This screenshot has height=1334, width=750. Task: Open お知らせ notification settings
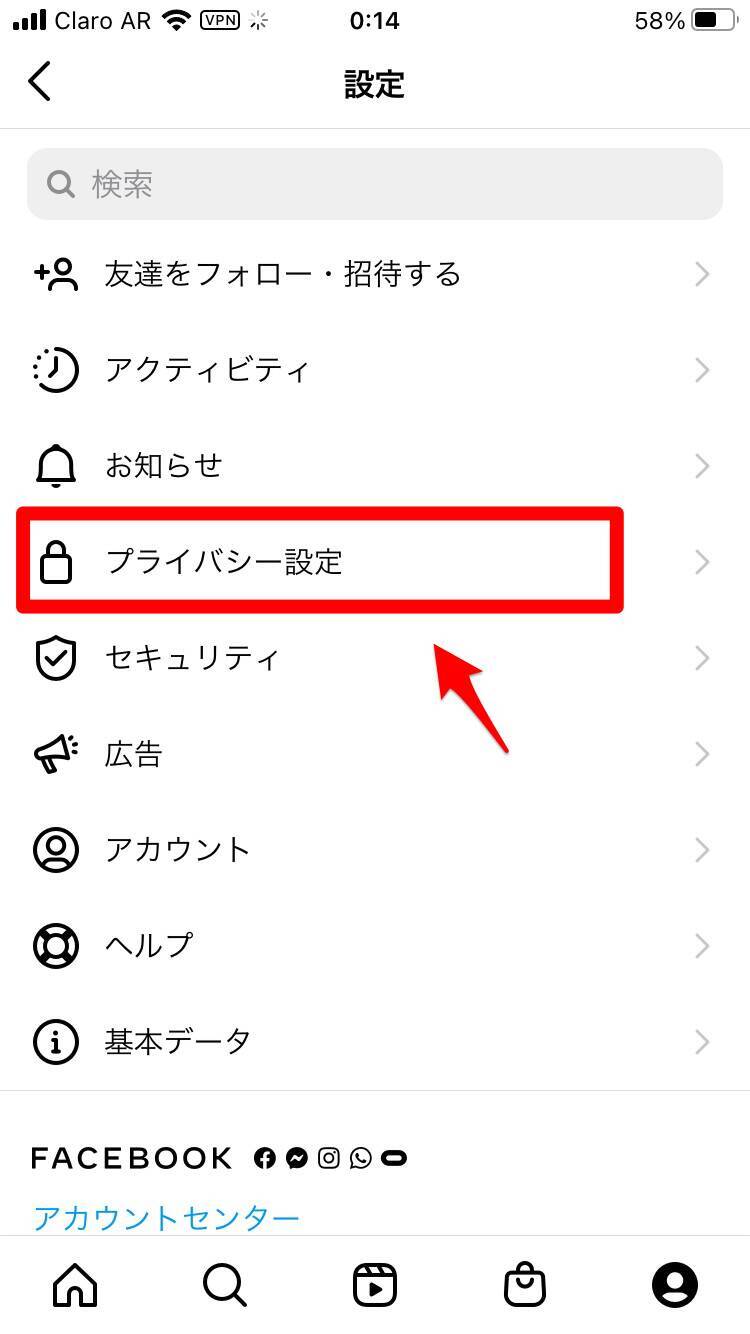pos(375,466)
